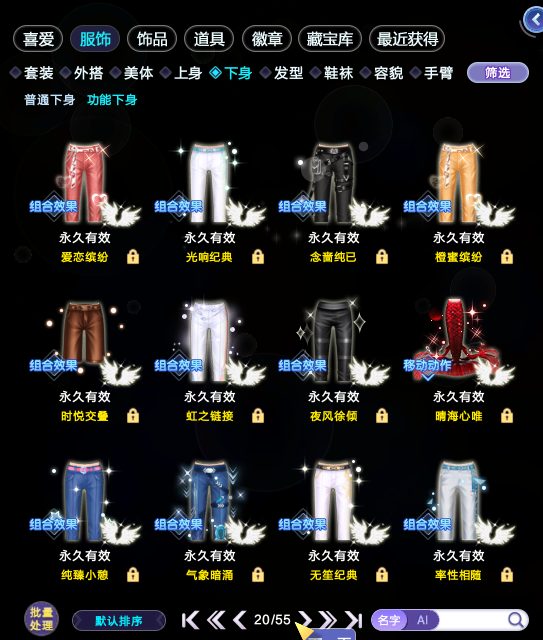Open the 道具 tab
543x640 pixels.
click(x=209, y=39)
